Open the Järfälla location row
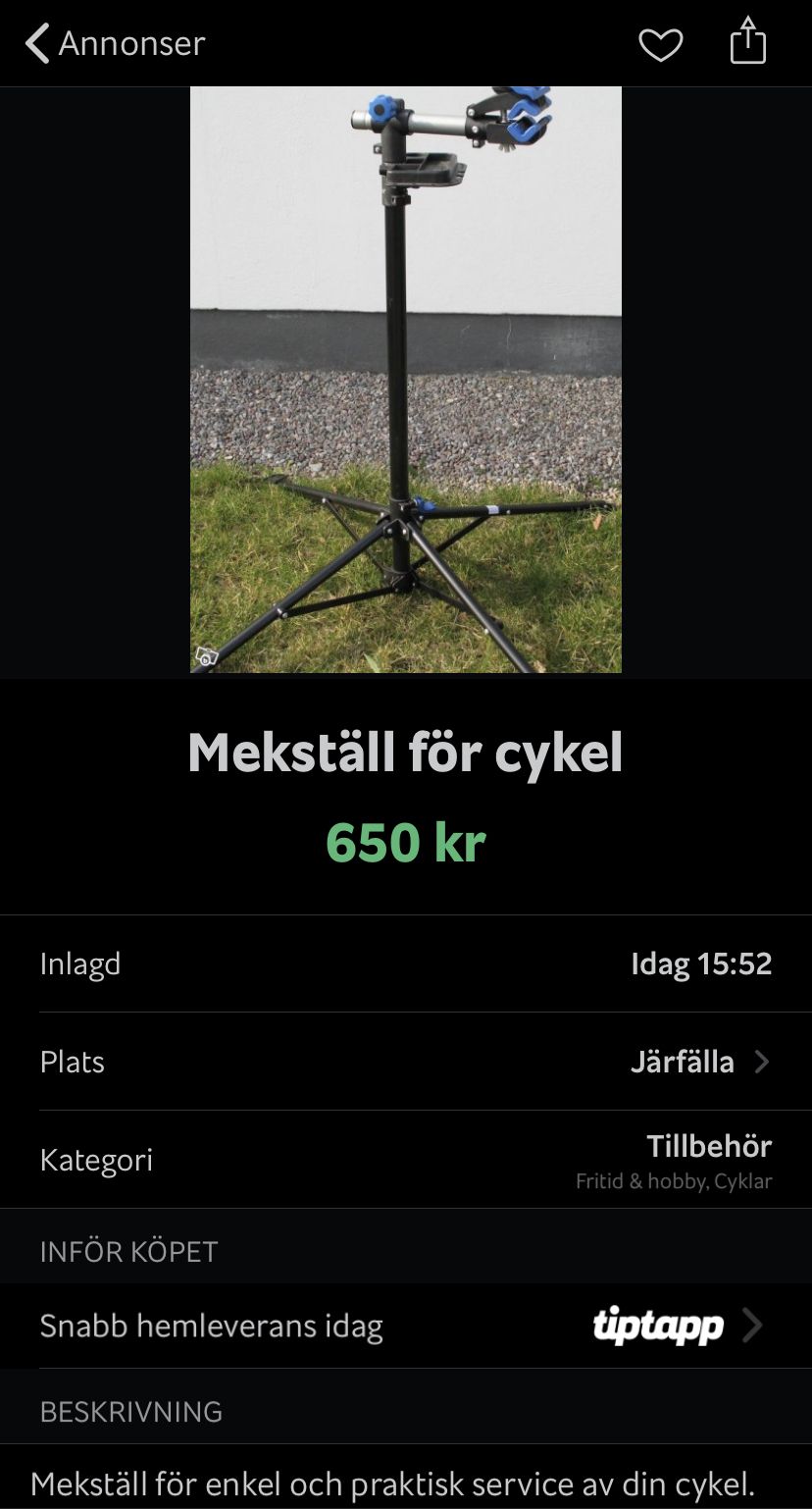 (x=405, y=1062)
